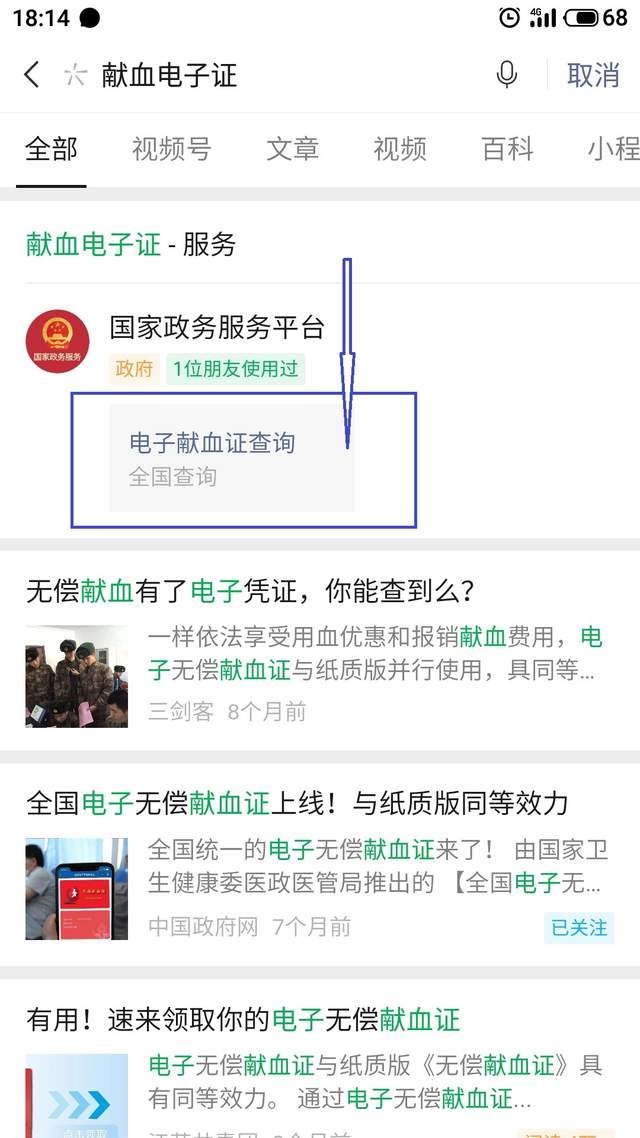Open article 无偿献血有了电子凭证，你能查到么？
This screenshot has width=640, height=1138.
point(250,591)
